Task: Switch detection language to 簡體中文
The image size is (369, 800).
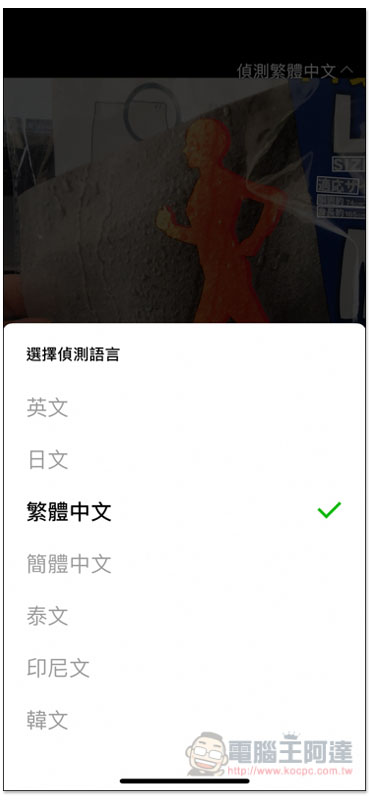Action: 184,564
